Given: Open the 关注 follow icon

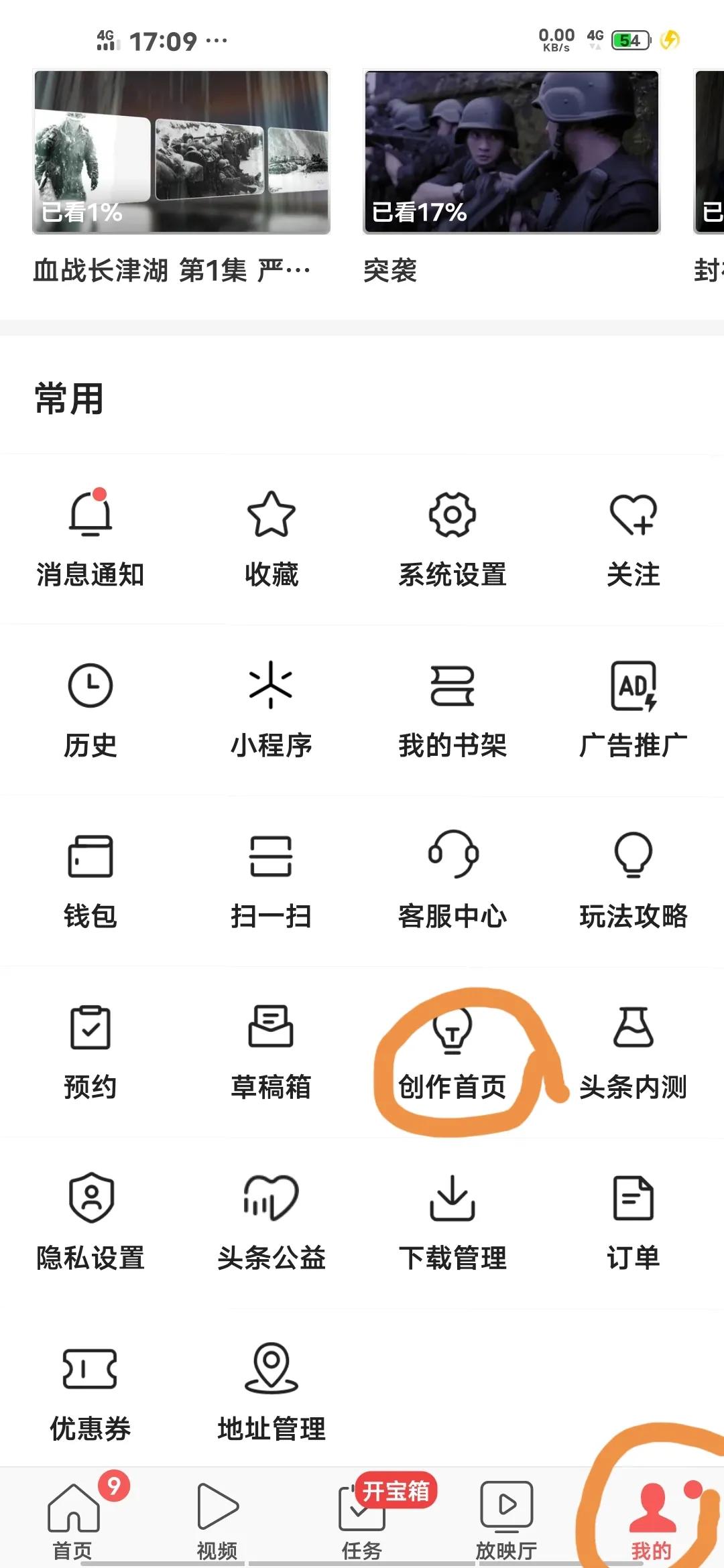Looking at the screenshot, I should tap(633, 536).
